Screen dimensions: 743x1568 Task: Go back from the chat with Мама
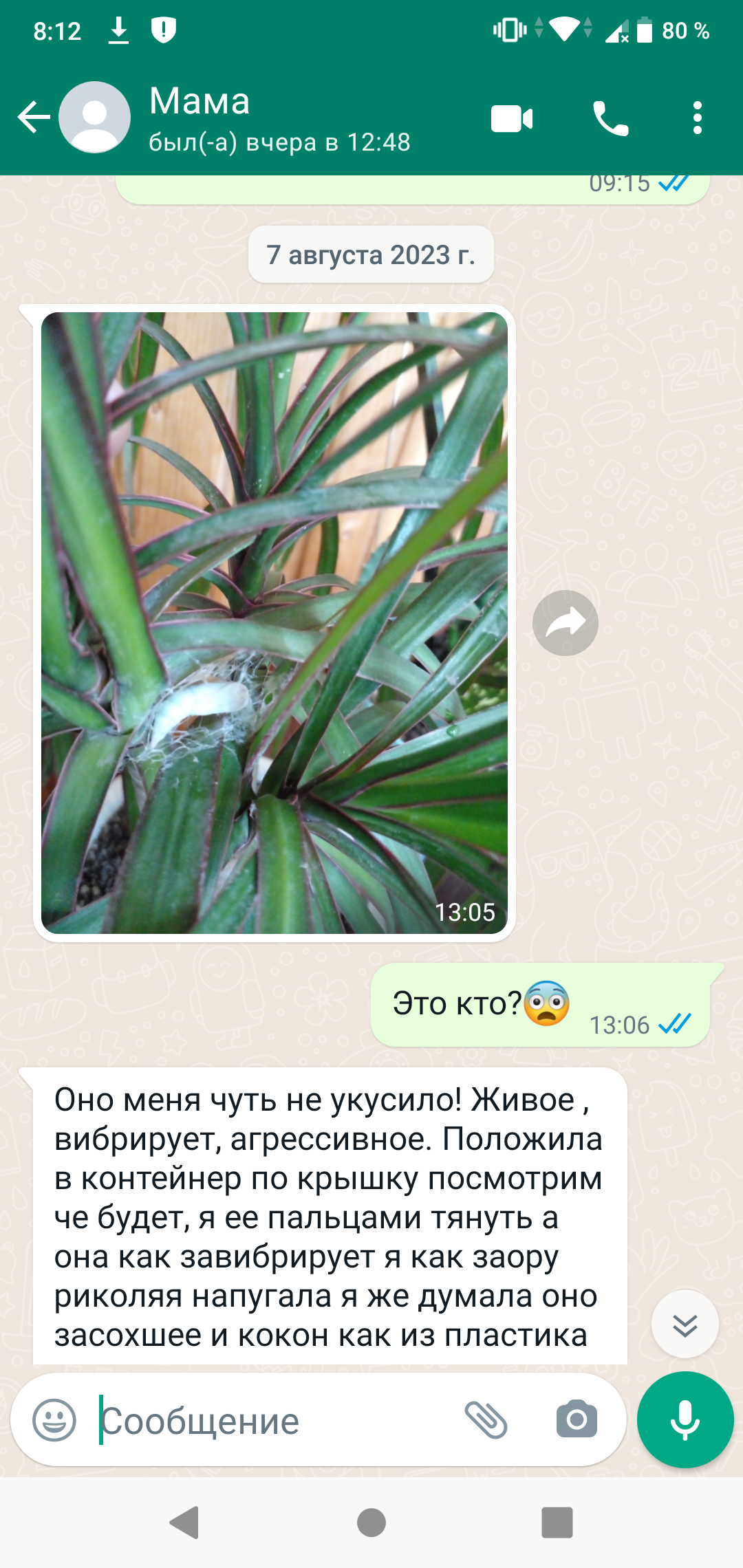click(33, 117)
